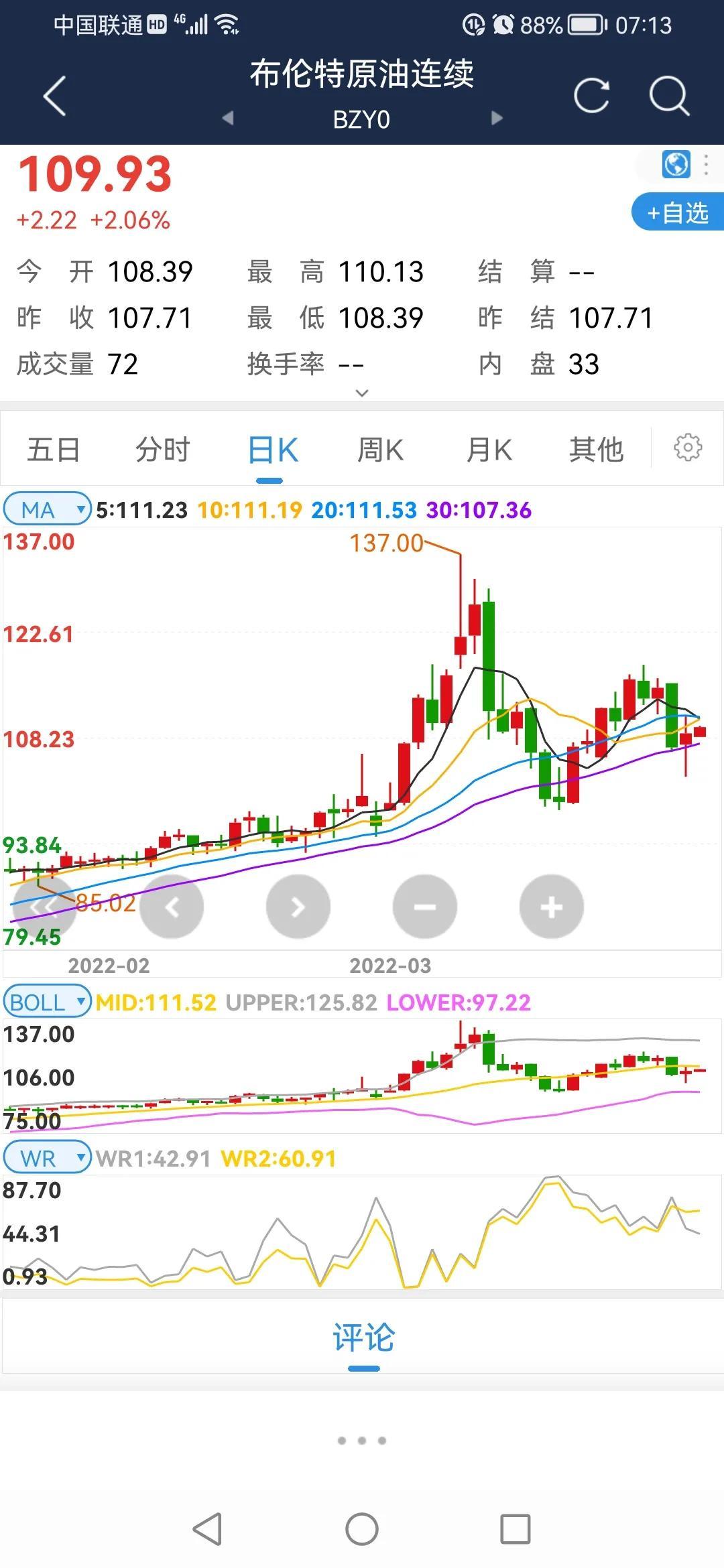Open the WR indicator dropdown
The image size is (724, 1568).
coord(47,1159)
